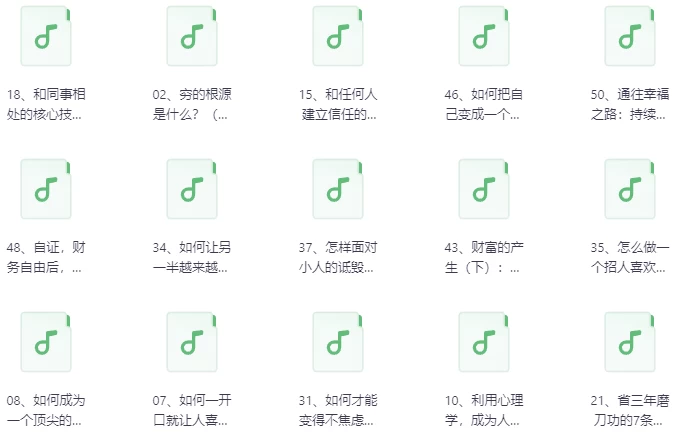Open audio file 18 和同事相处的核心技
Viewport: 675px width, 441px height.
point(46,36)
